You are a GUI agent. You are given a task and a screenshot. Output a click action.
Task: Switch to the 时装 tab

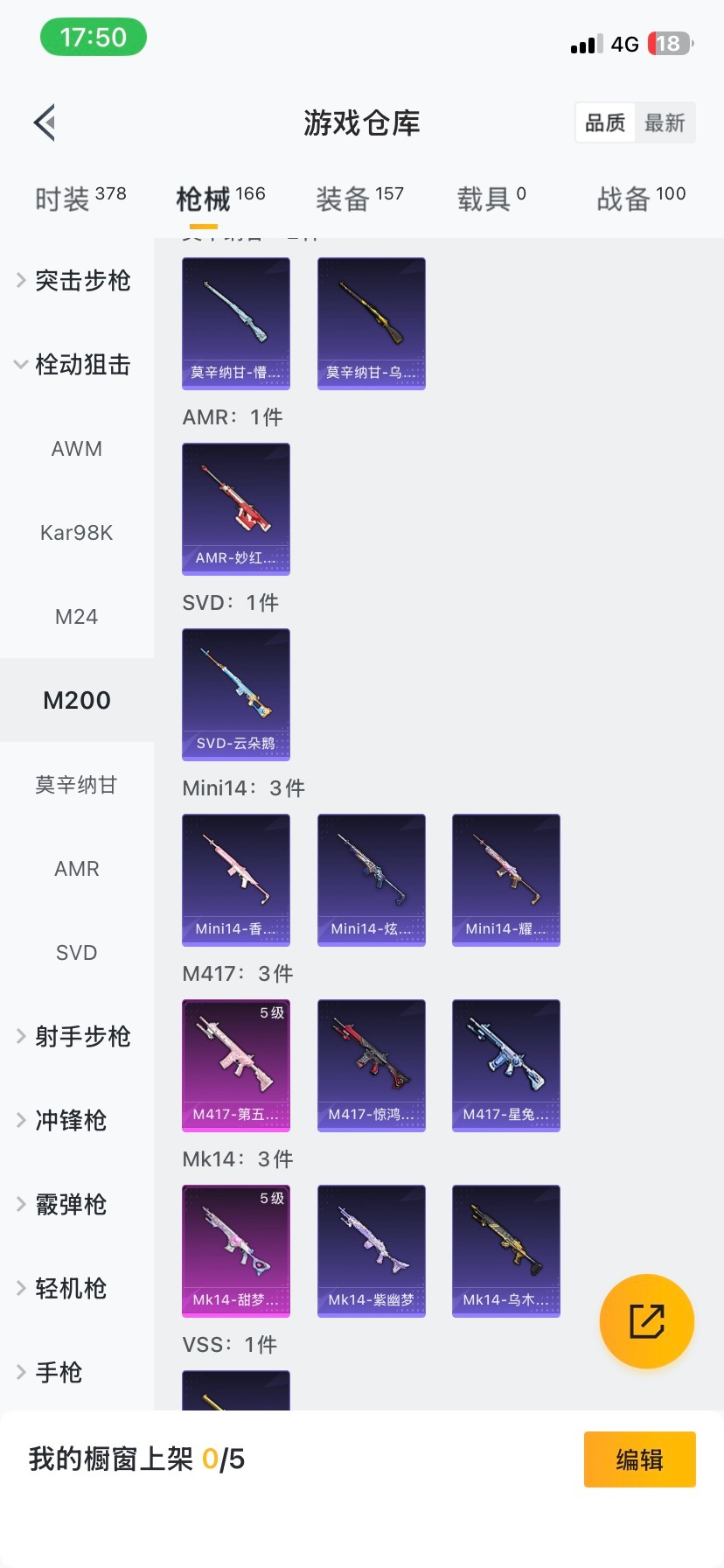tap(80, 199)
